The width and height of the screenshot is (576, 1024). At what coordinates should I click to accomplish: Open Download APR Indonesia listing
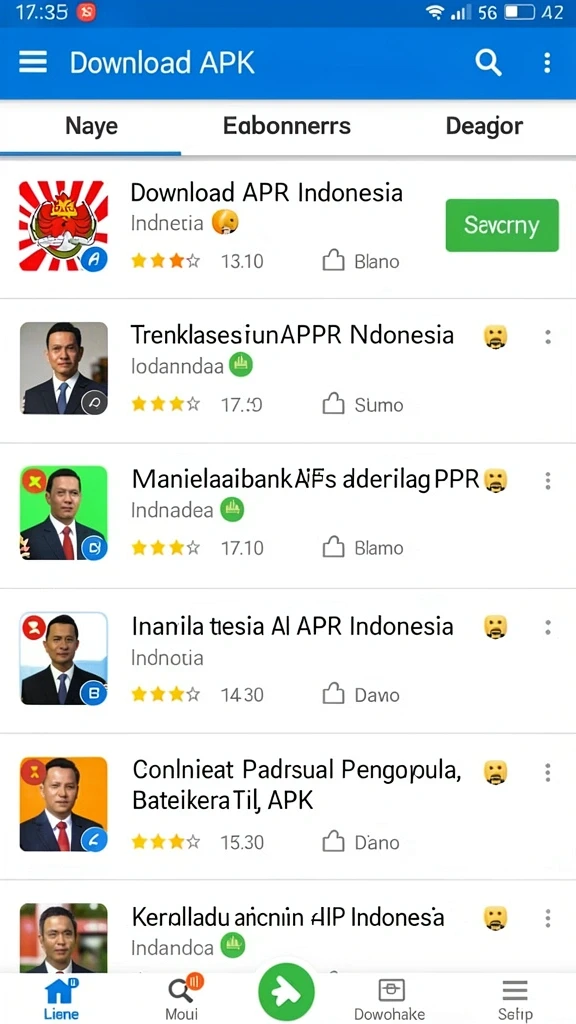[288, 226]
